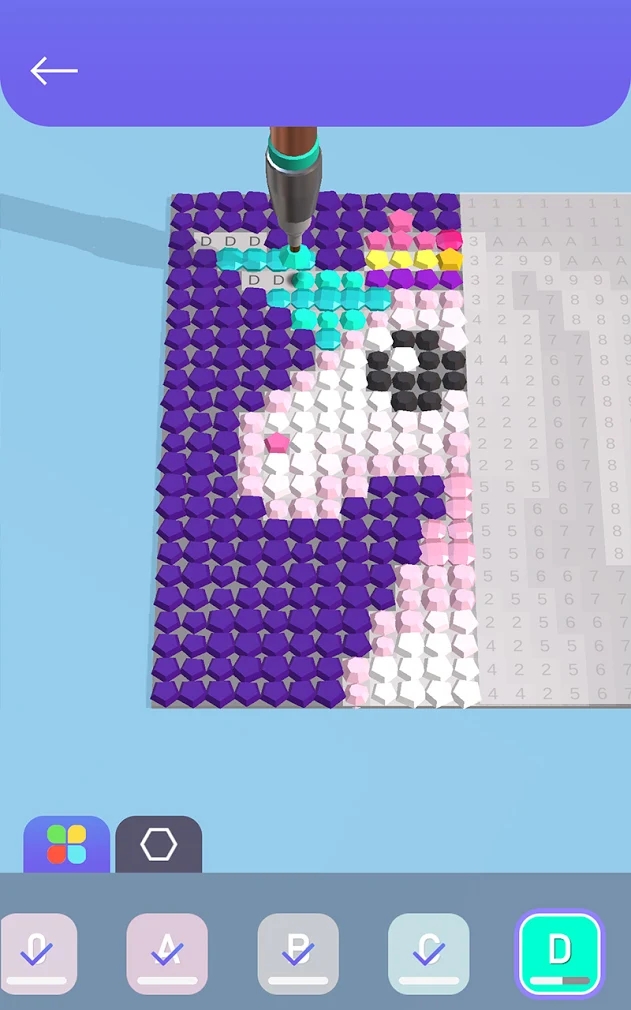
Task: Pick the color labeled A
Action: [167, 952]
